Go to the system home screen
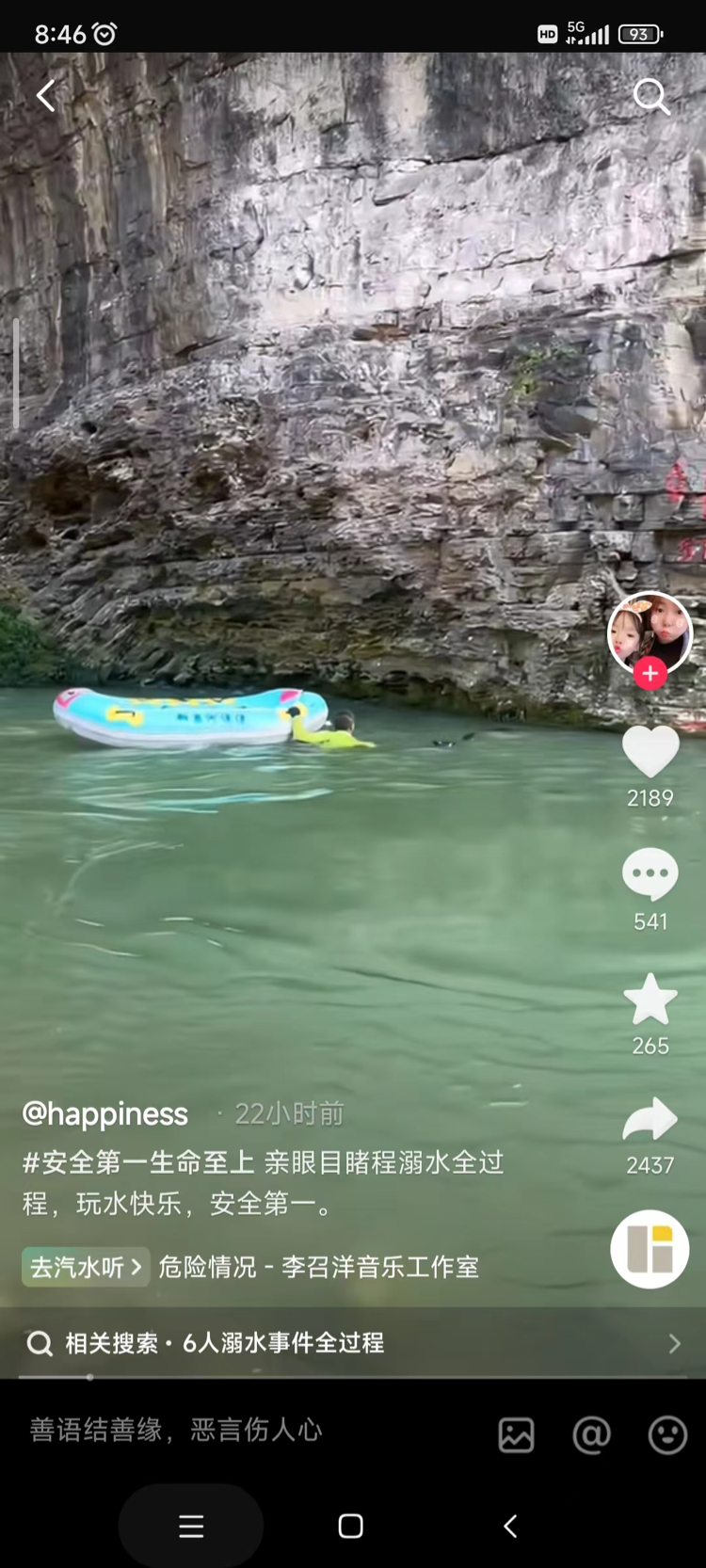This screenshot has height=1568, width=706. point(351,1526)
